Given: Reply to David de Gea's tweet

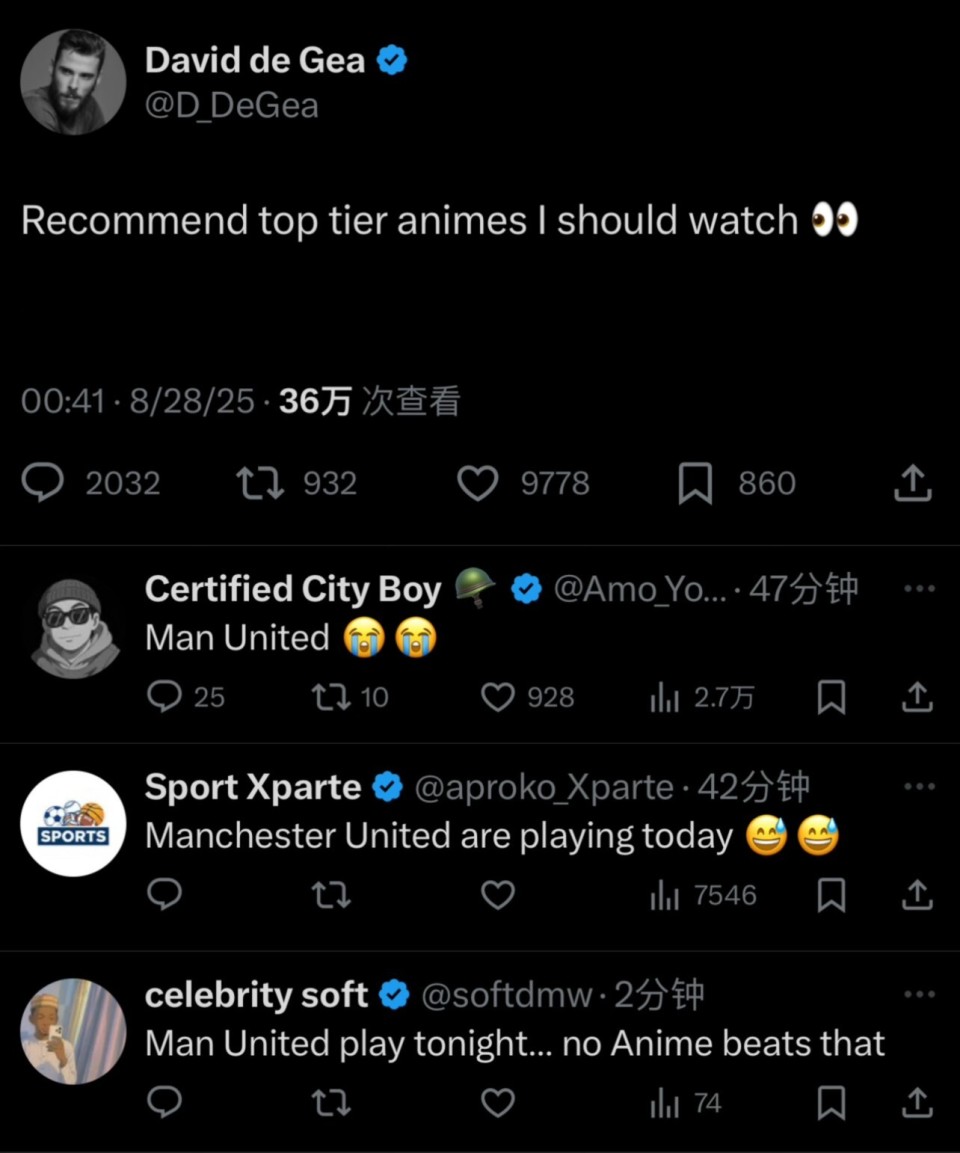Looking at the screenshot, I should 43,484.
